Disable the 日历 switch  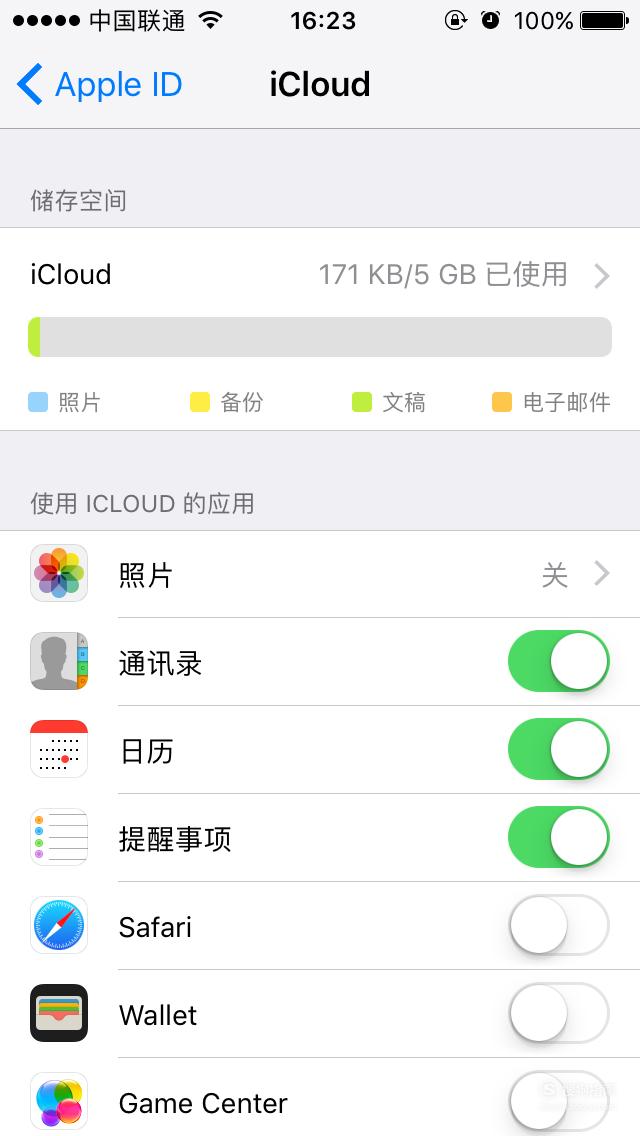coord(559,750)
